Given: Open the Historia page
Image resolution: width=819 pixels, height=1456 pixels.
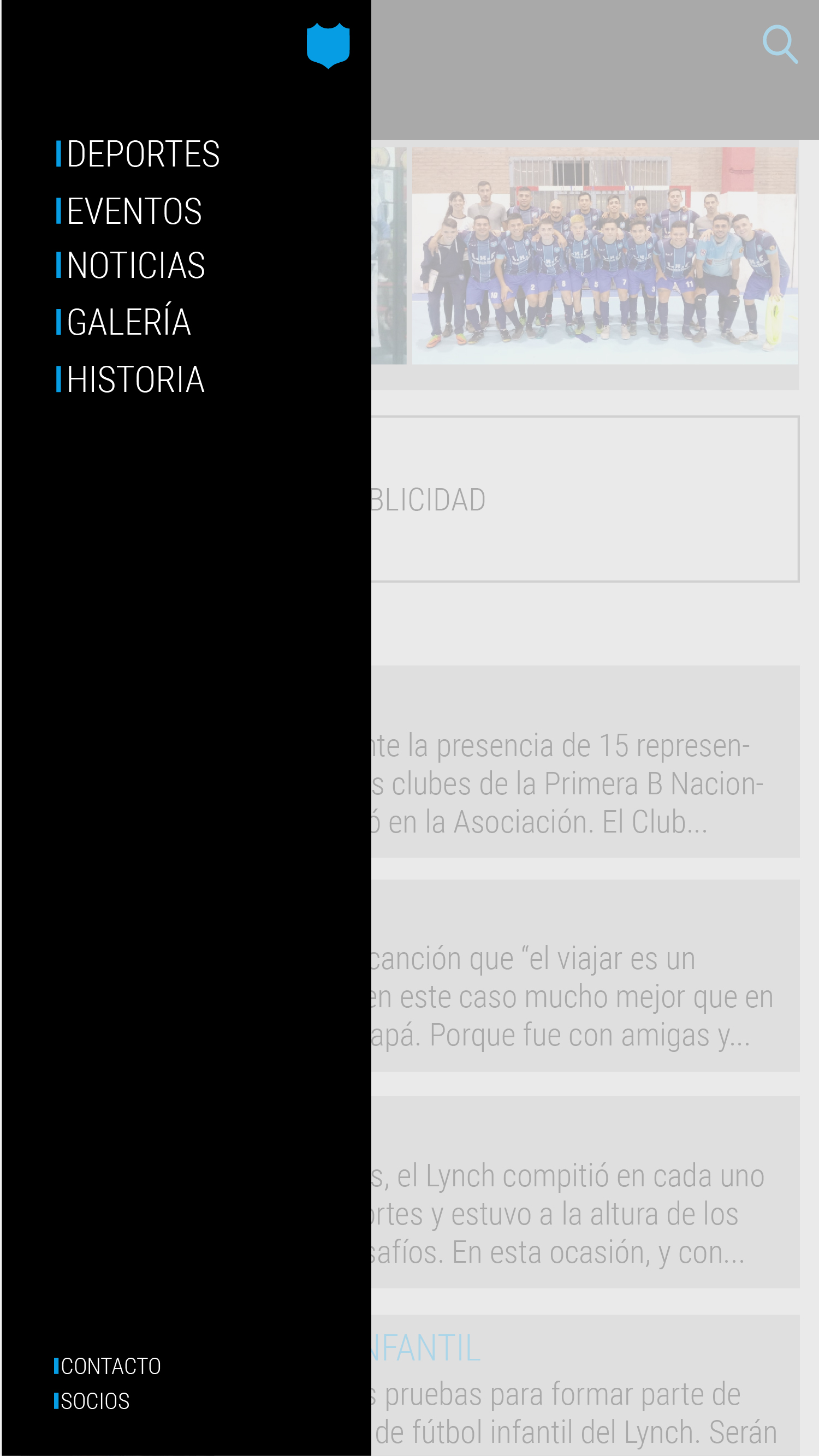Looking at the screenshot, I should tap(135, 379).
